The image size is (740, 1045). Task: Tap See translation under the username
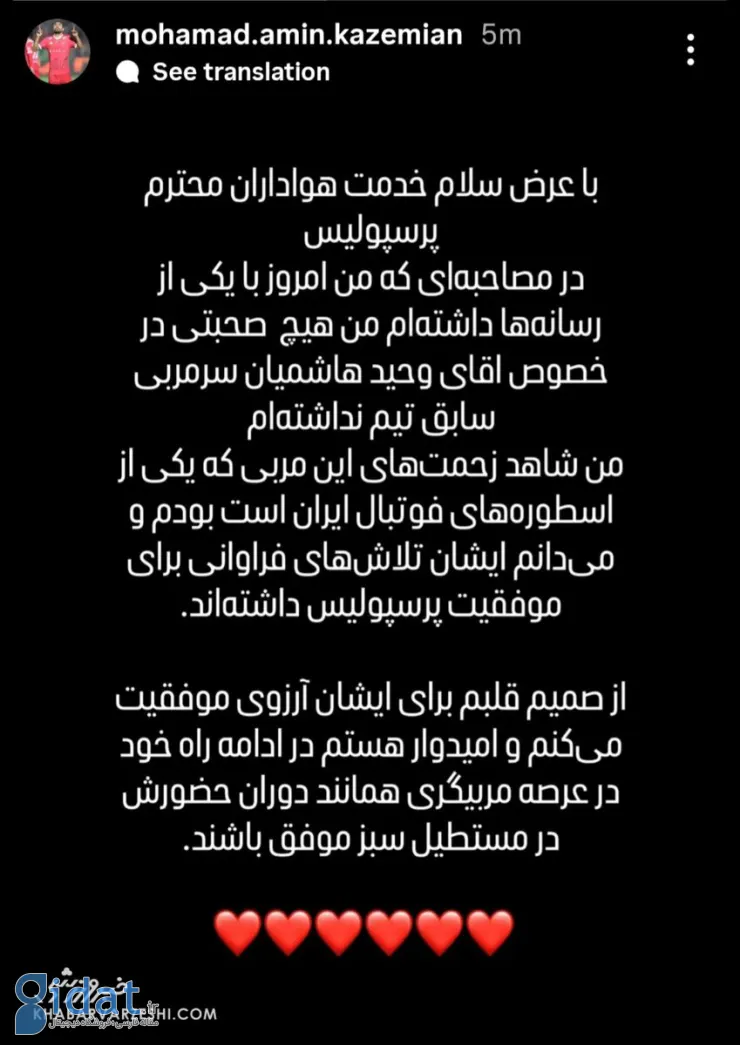click(x=240, y=72)
